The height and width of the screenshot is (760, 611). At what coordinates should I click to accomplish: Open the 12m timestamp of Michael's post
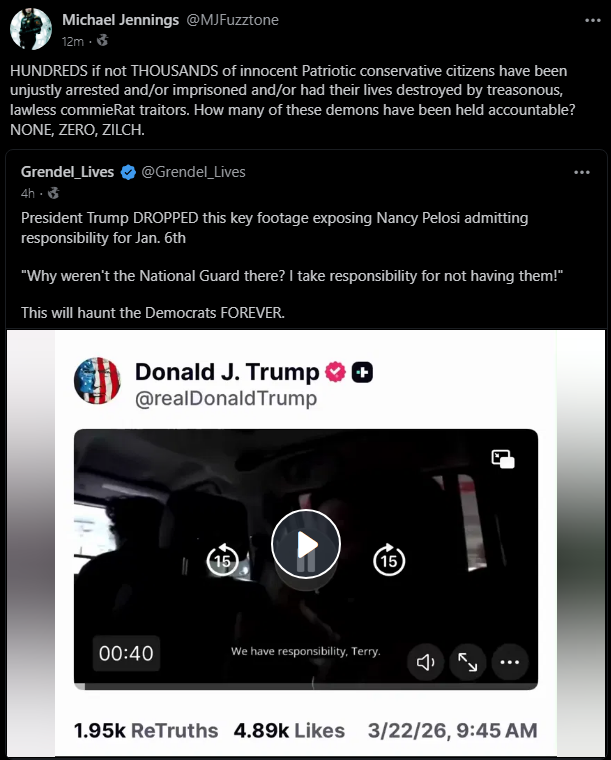point(72,41)
